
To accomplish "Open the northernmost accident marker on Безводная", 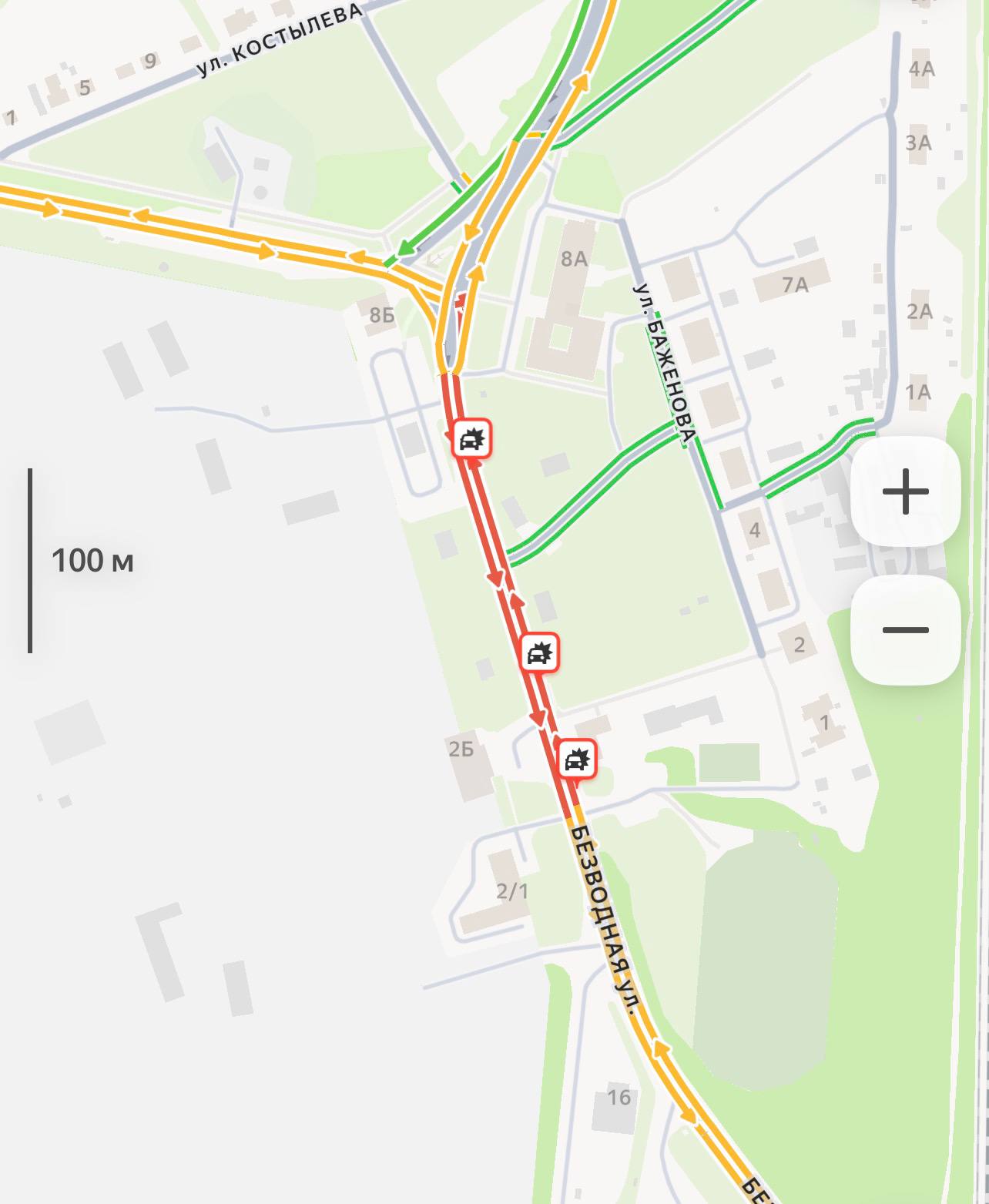I will point(471,439).
